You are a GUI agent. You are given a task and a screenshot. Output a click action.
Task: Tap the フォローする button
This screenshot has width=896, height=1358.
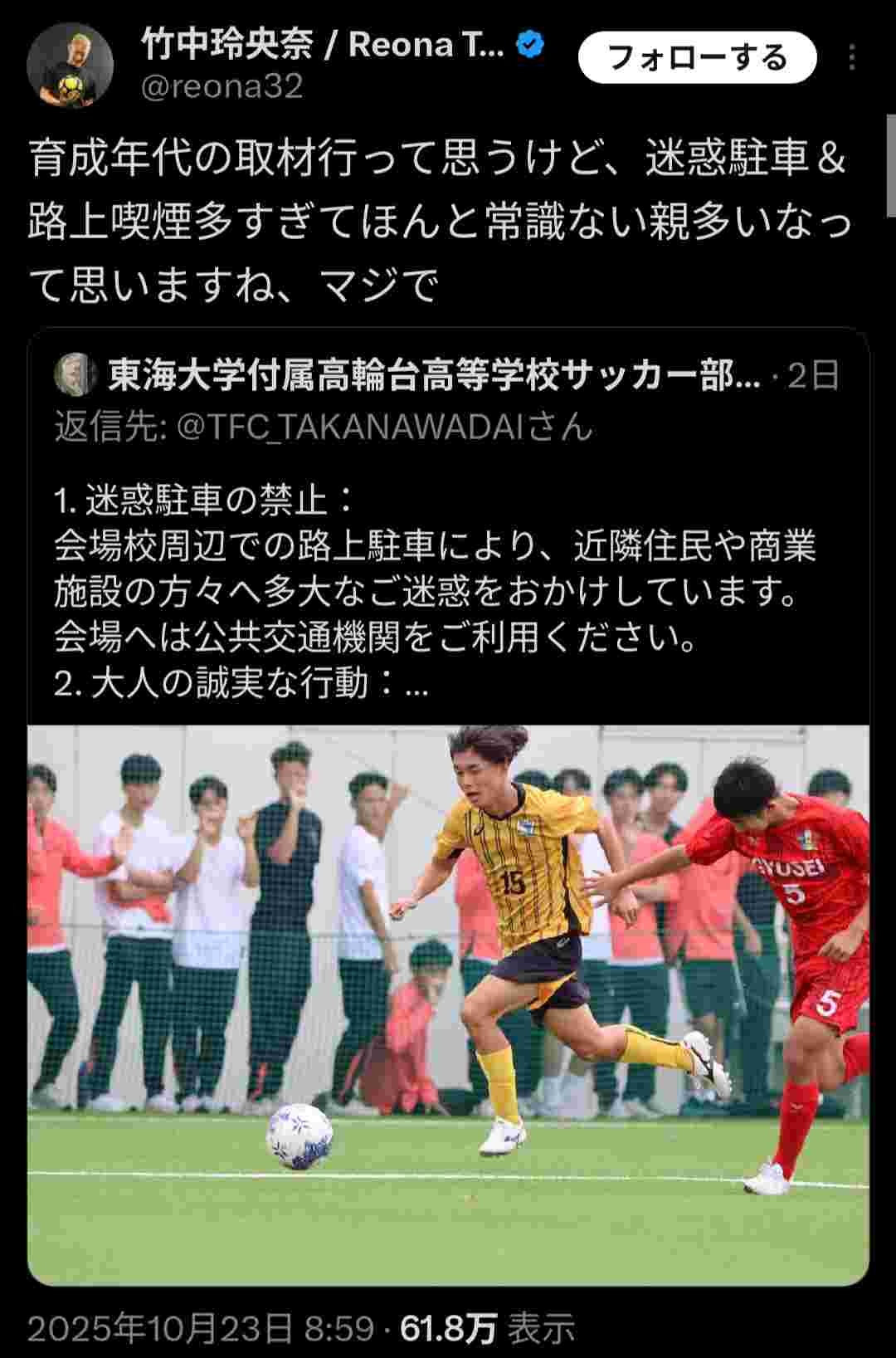pyautogui.click(x=697, y=58)
